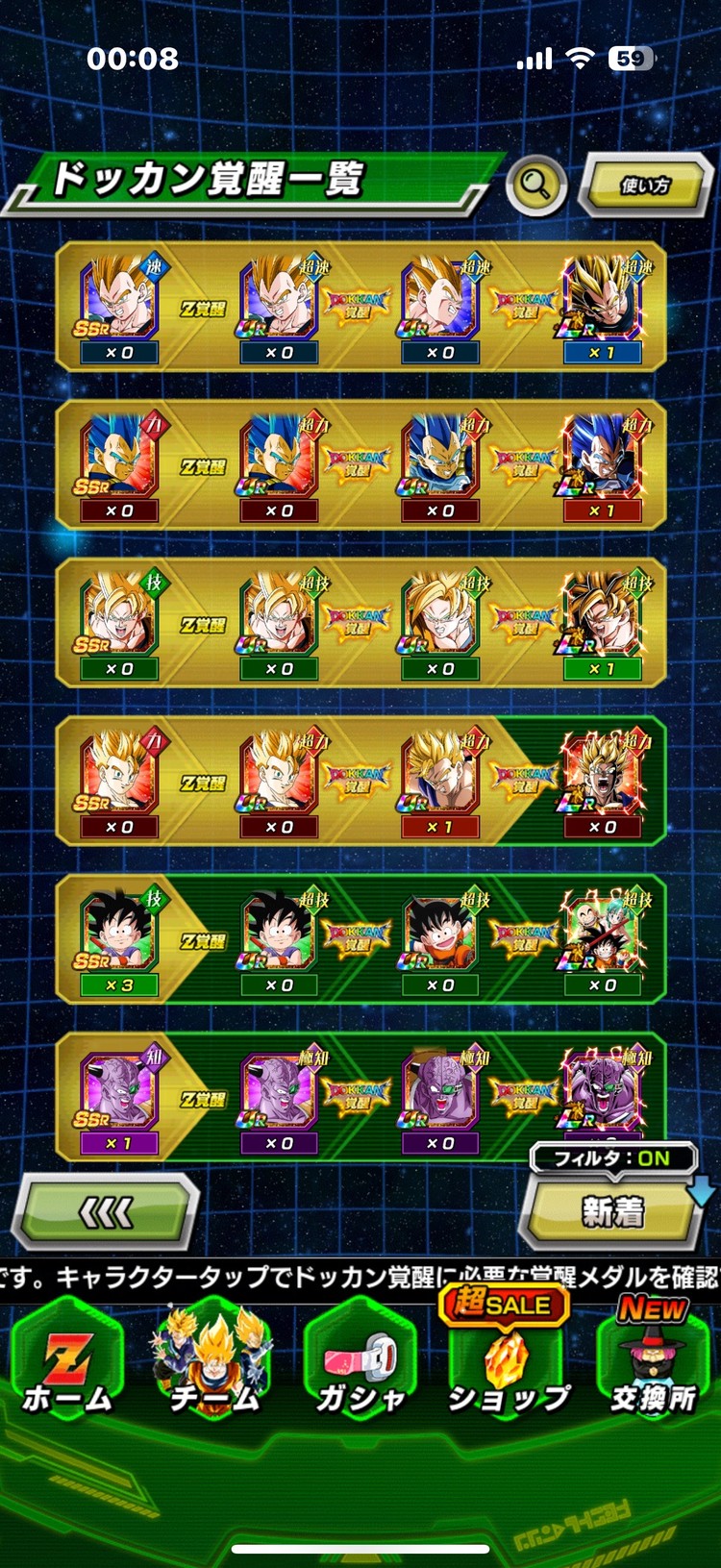This screenshot has height=1568, width=721.
Task: Open the 使い方 how-to button
Action: click(646, 185)
